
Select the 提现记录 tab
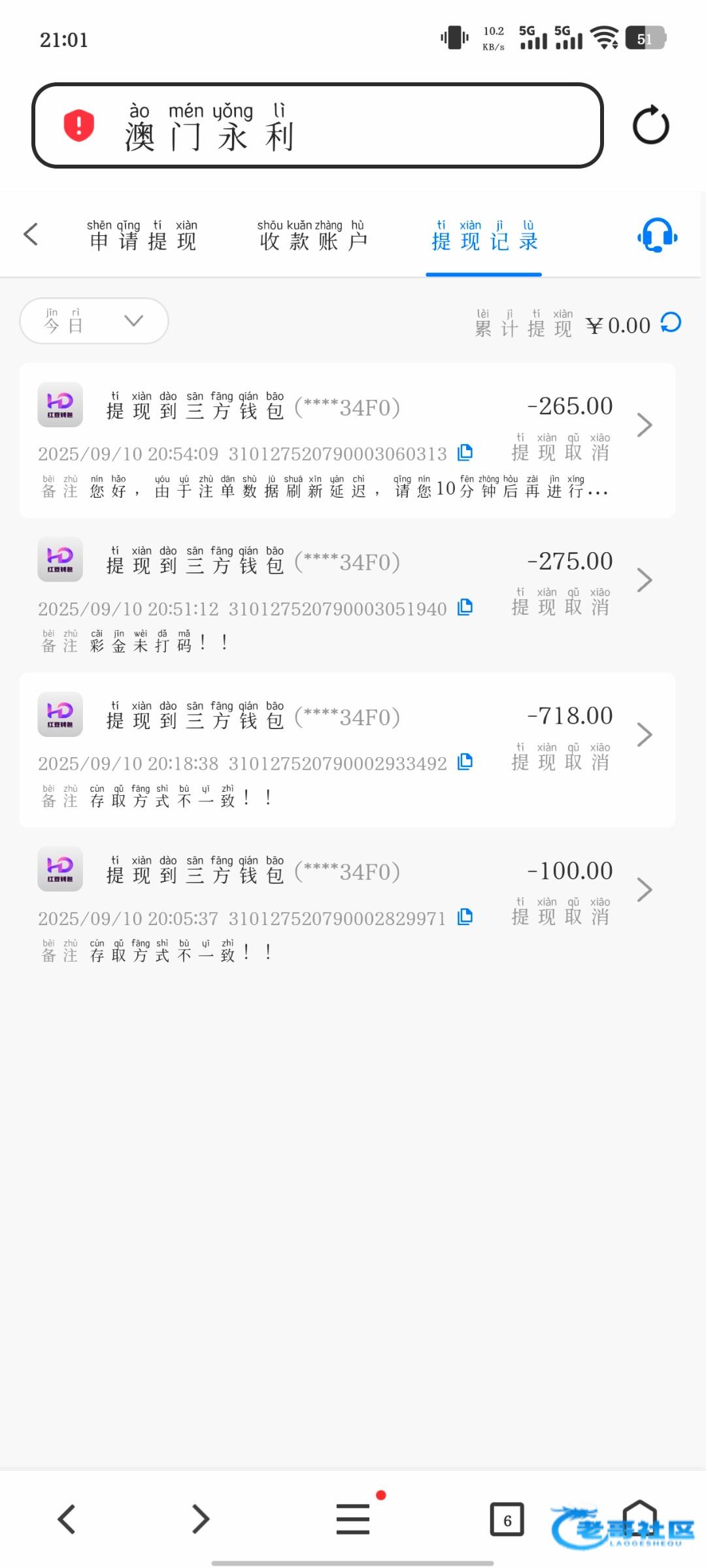point(484,237)
